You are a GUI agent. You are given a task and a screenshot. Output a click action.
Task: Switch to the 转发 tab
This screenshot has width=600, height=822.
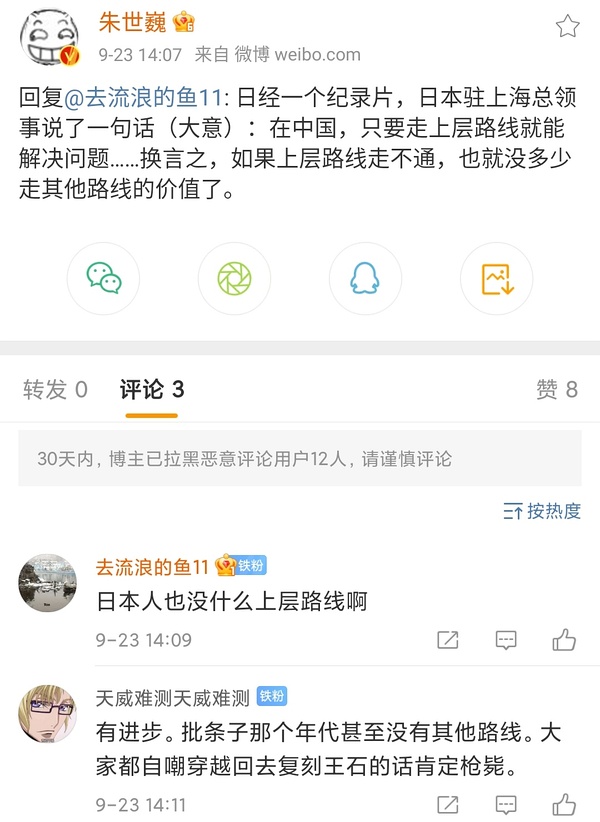[x=55, y=389]
